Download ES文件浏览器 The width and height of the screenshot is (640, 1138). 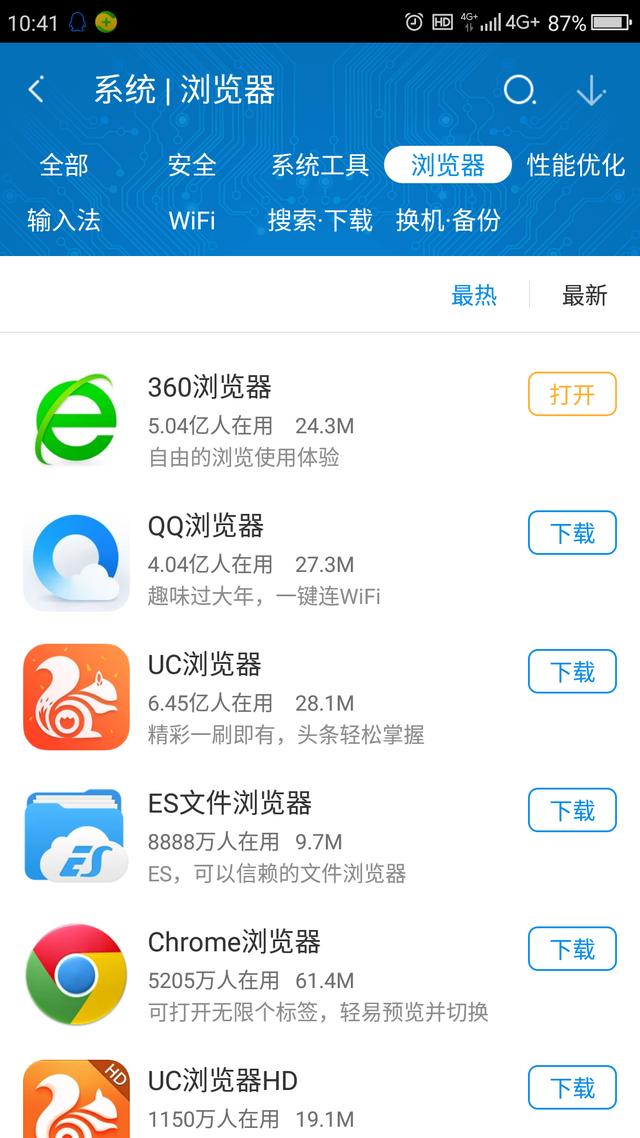[x=572, y=810]
